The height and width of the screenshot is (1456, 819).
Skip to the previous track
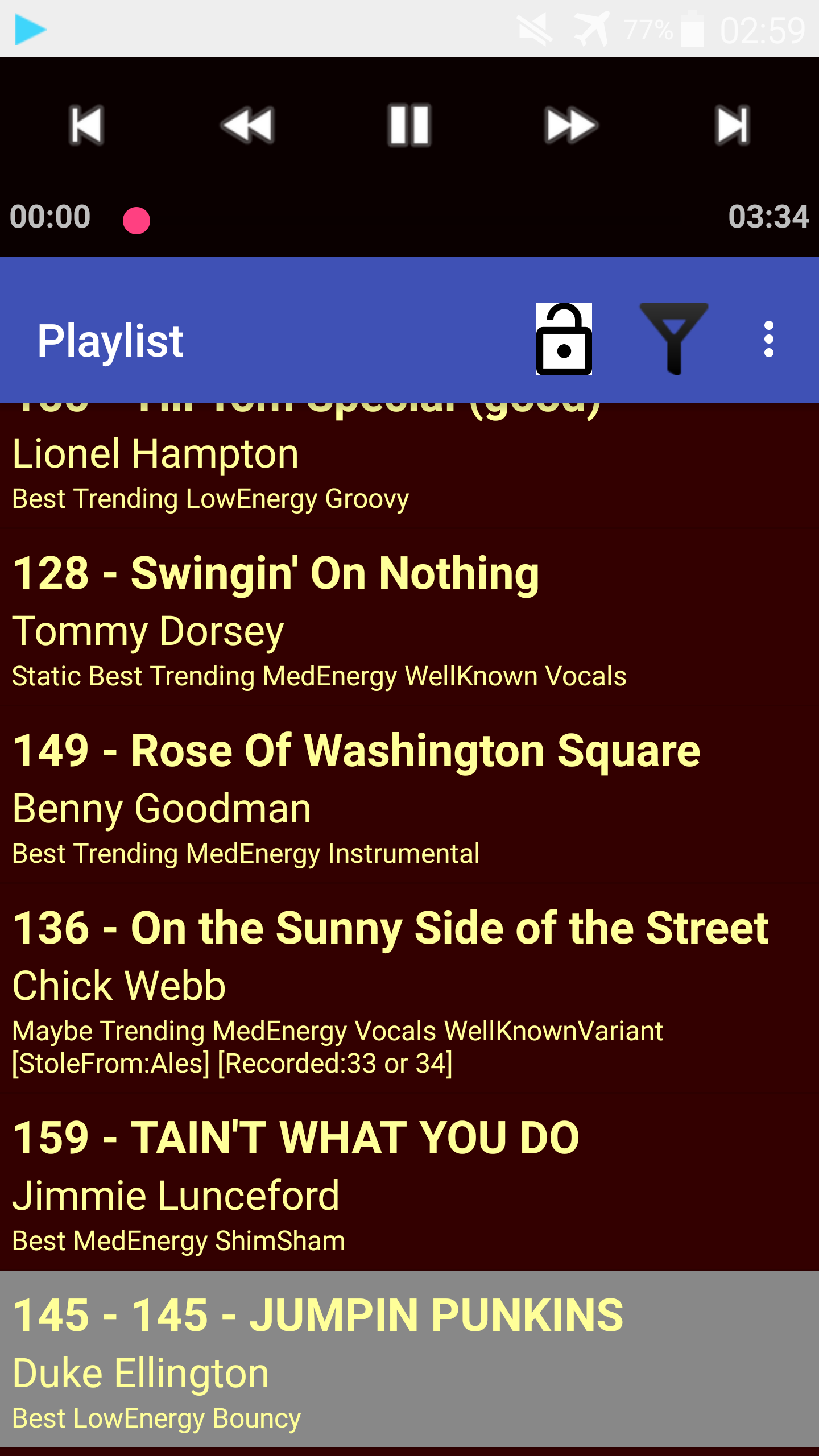coord(86,125)
